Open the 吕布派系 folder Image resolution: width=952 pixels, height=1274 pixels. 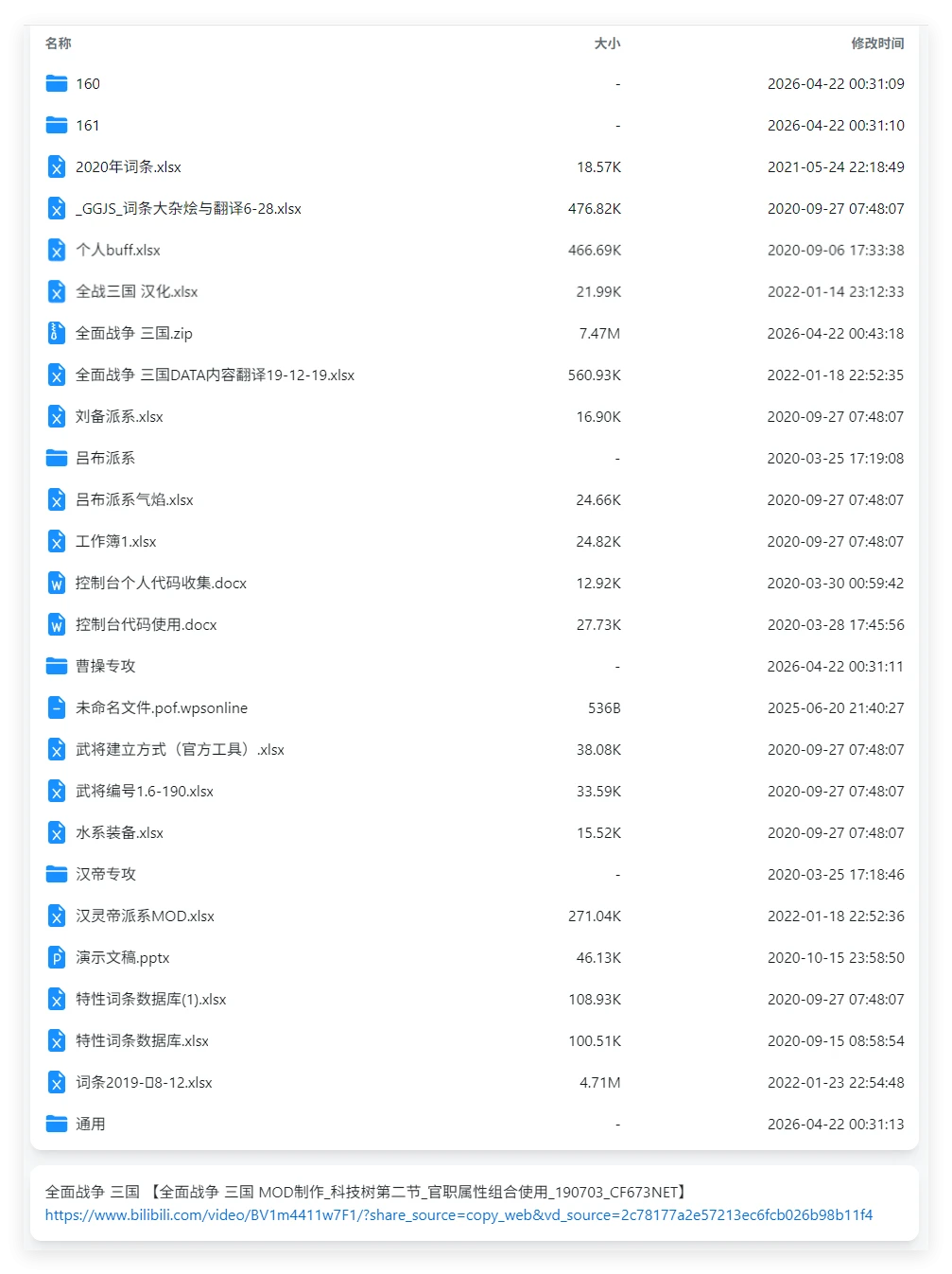tap(106, 459)
